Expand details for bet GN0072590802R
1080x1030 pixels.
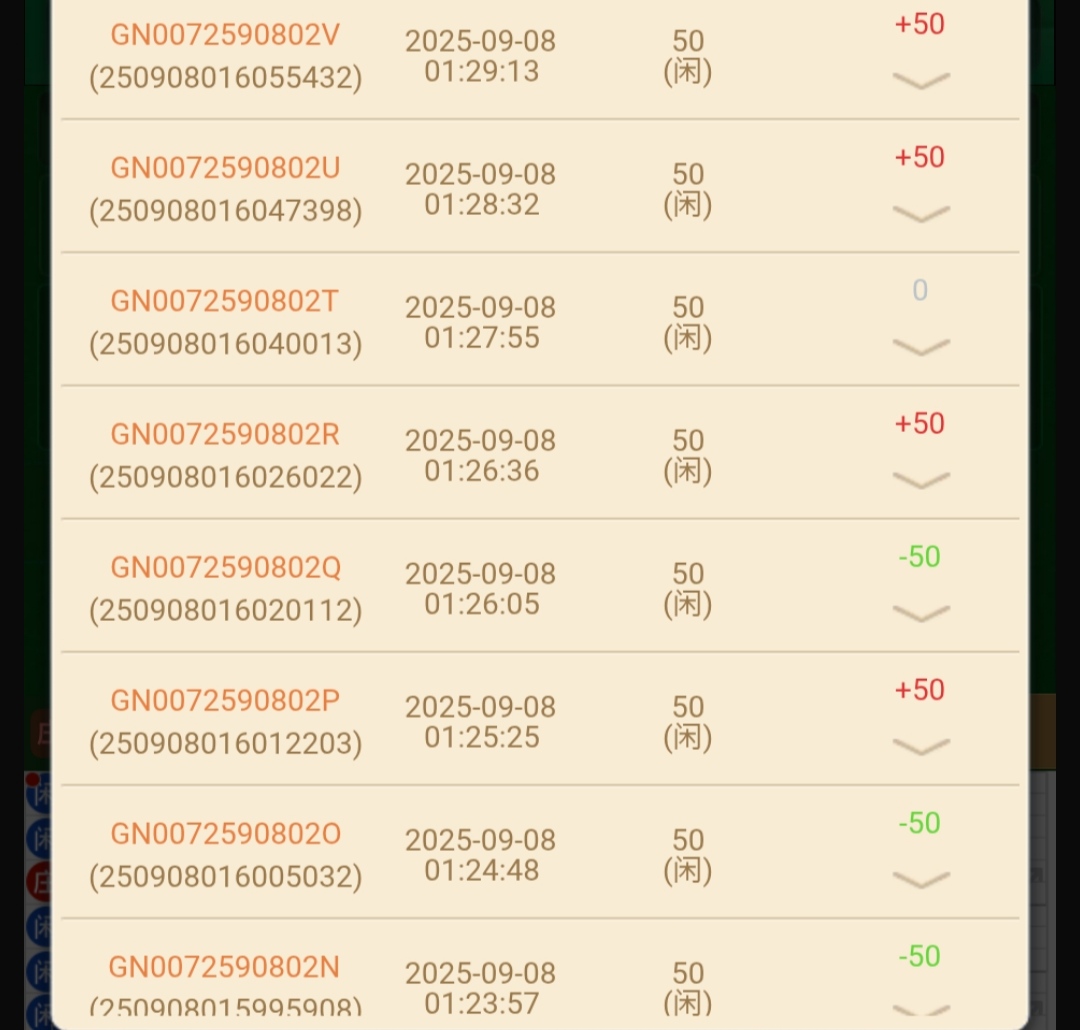(x=920, y=479)
